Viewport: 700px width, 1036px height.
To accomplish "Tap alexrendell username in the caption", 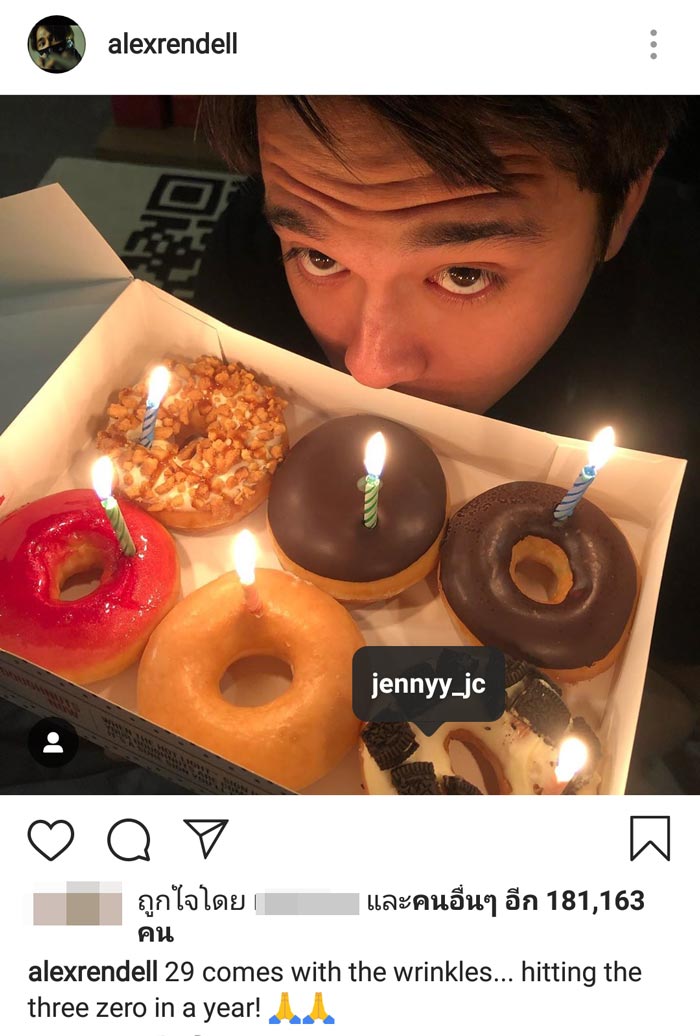I will (x=92, y=972).
